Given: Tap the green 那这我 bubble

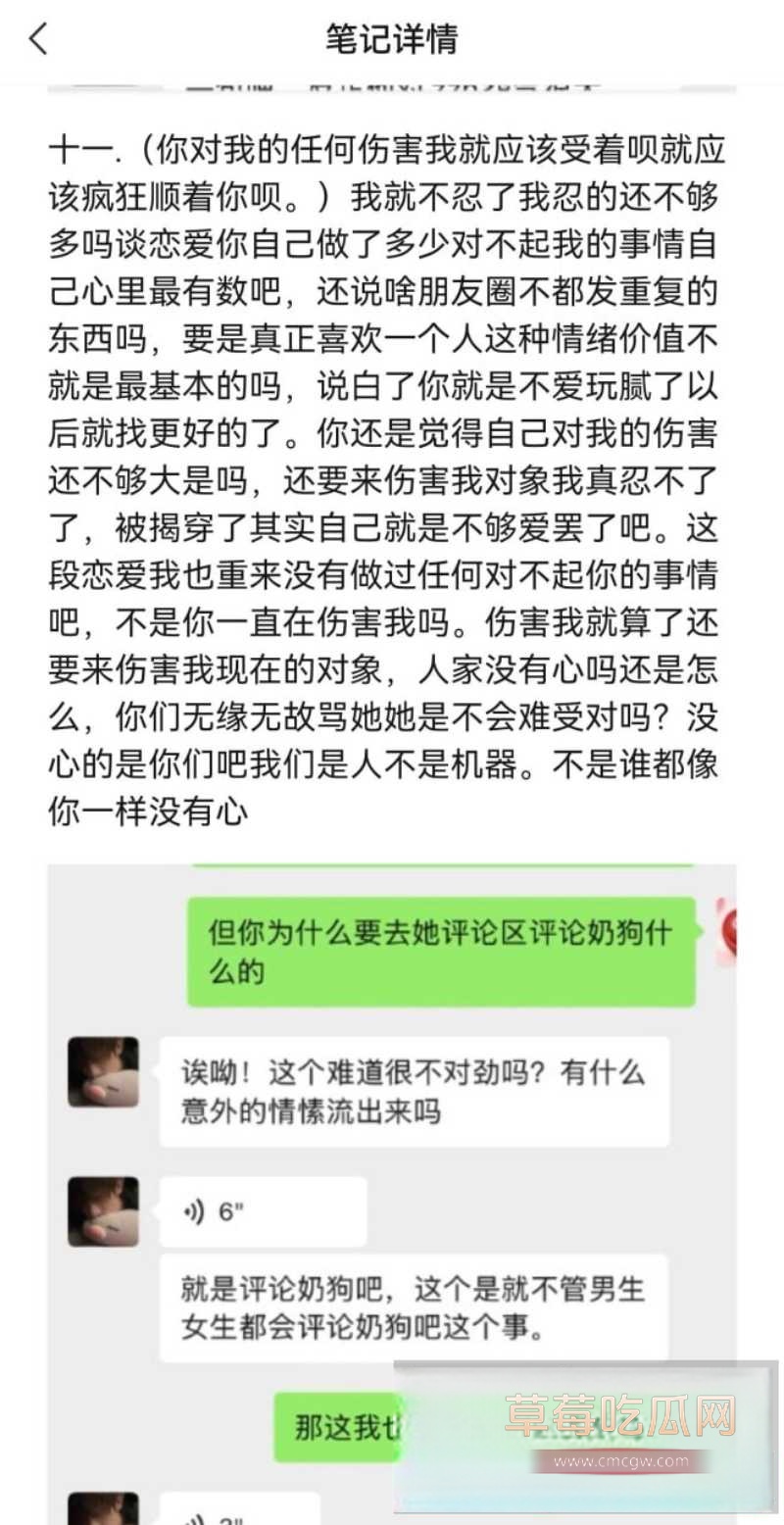Looking at the screenshot, I should (338, 1426).
